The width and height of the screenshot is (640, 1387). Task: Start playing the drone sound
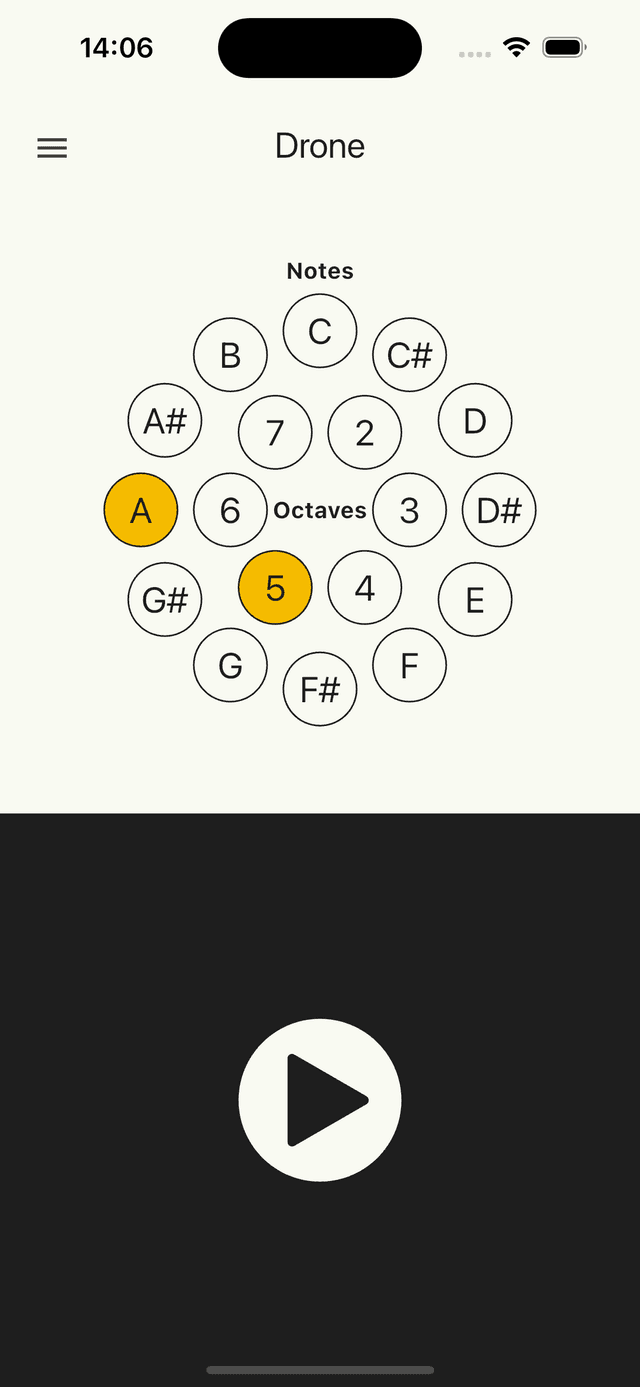[320, 1100]
